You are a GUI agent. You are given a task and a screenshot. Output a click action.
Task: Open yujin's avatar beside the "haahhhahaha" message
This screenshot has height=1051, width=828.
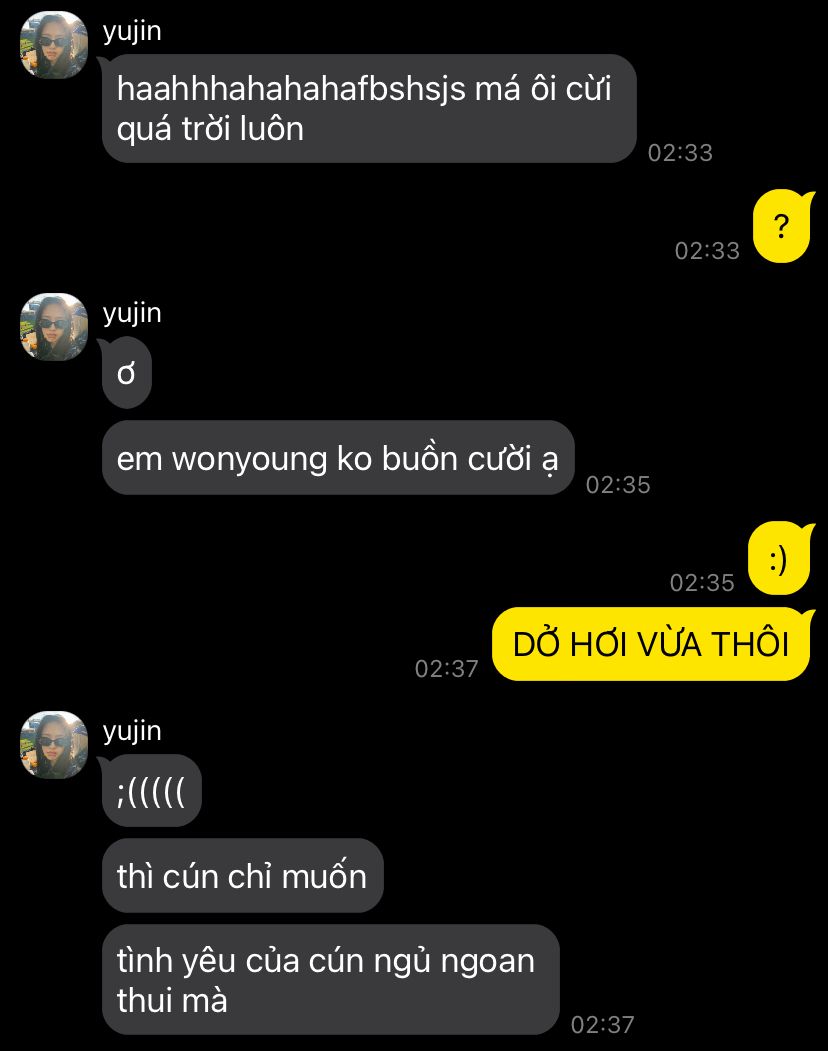point(54,45)
